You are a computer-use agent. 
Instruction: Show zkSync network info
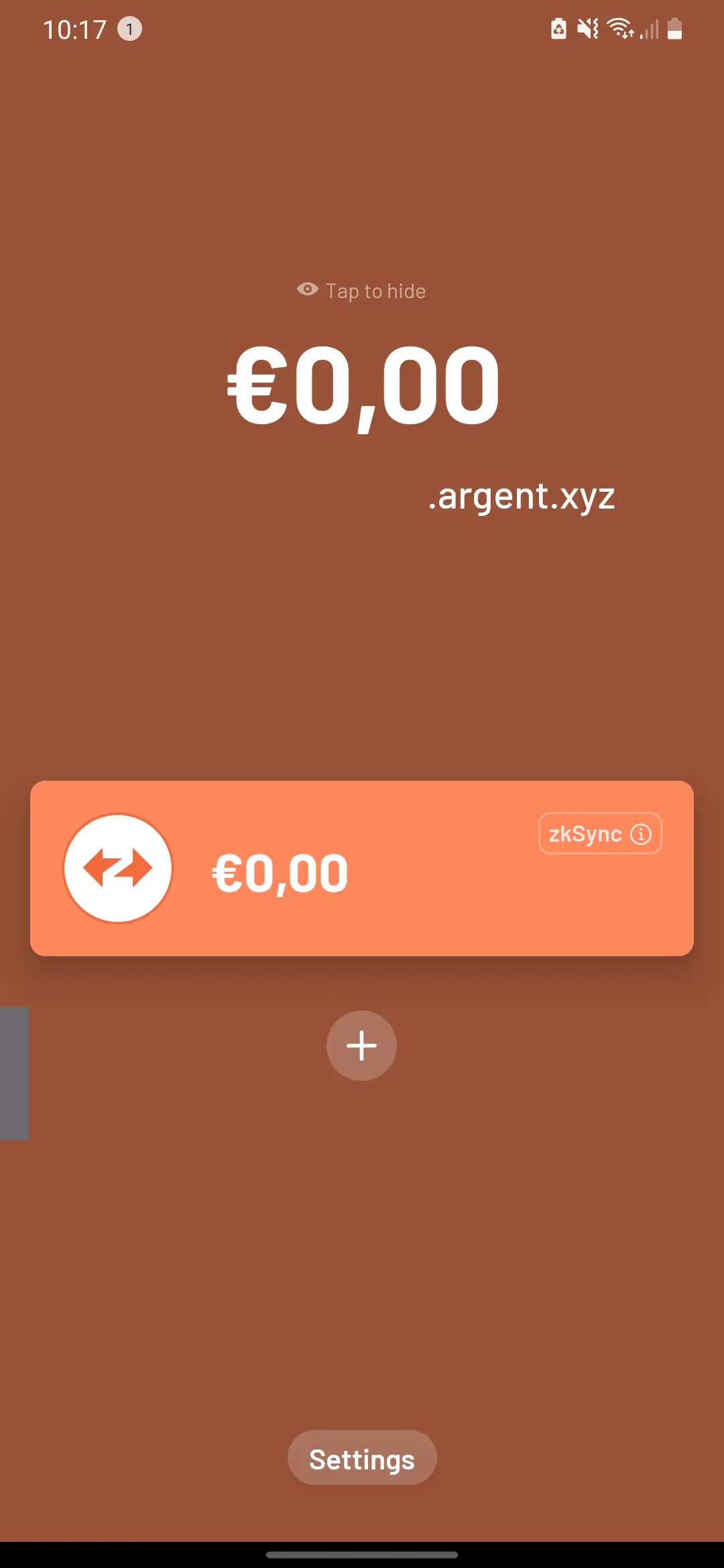click(x=600, y=834)
